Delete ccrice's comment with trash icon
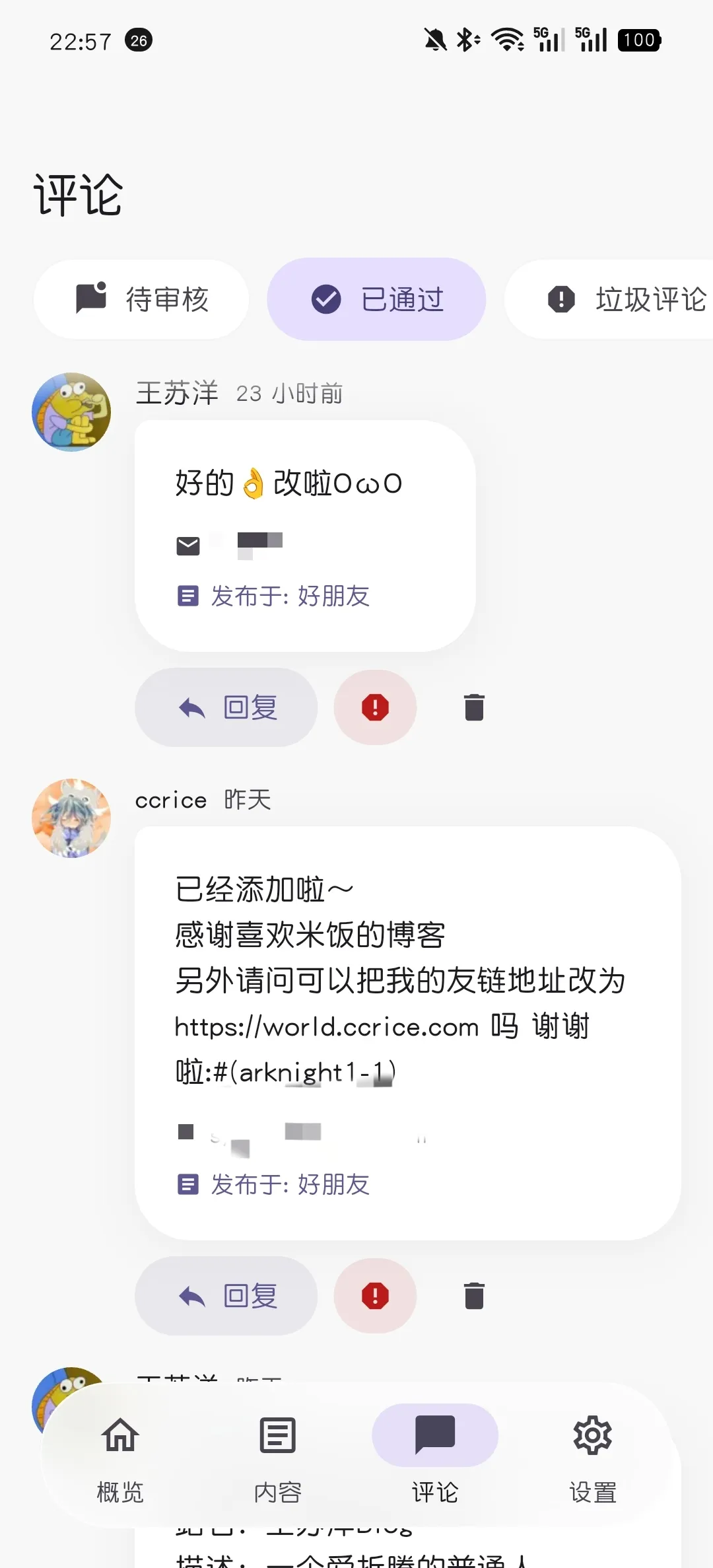The width and height of the screenshot is (713, 1568). tap(473, 1296)
